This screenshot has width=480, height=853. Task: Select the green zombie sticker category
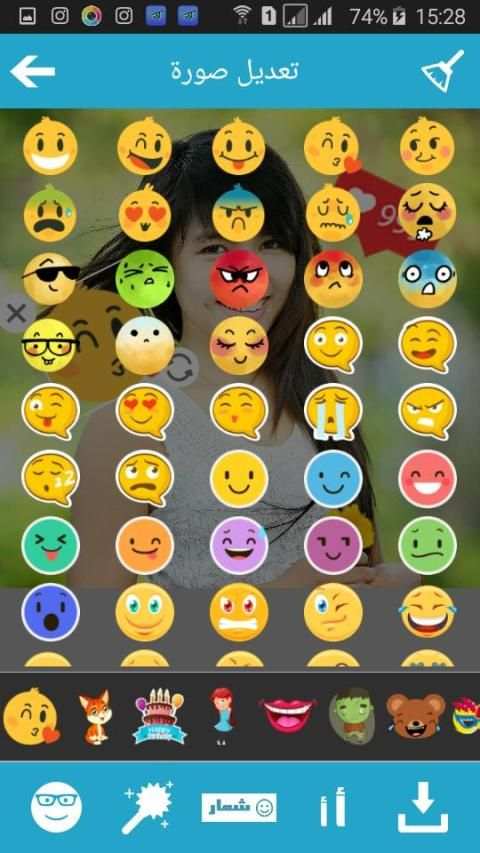click(x=352, y=715)
